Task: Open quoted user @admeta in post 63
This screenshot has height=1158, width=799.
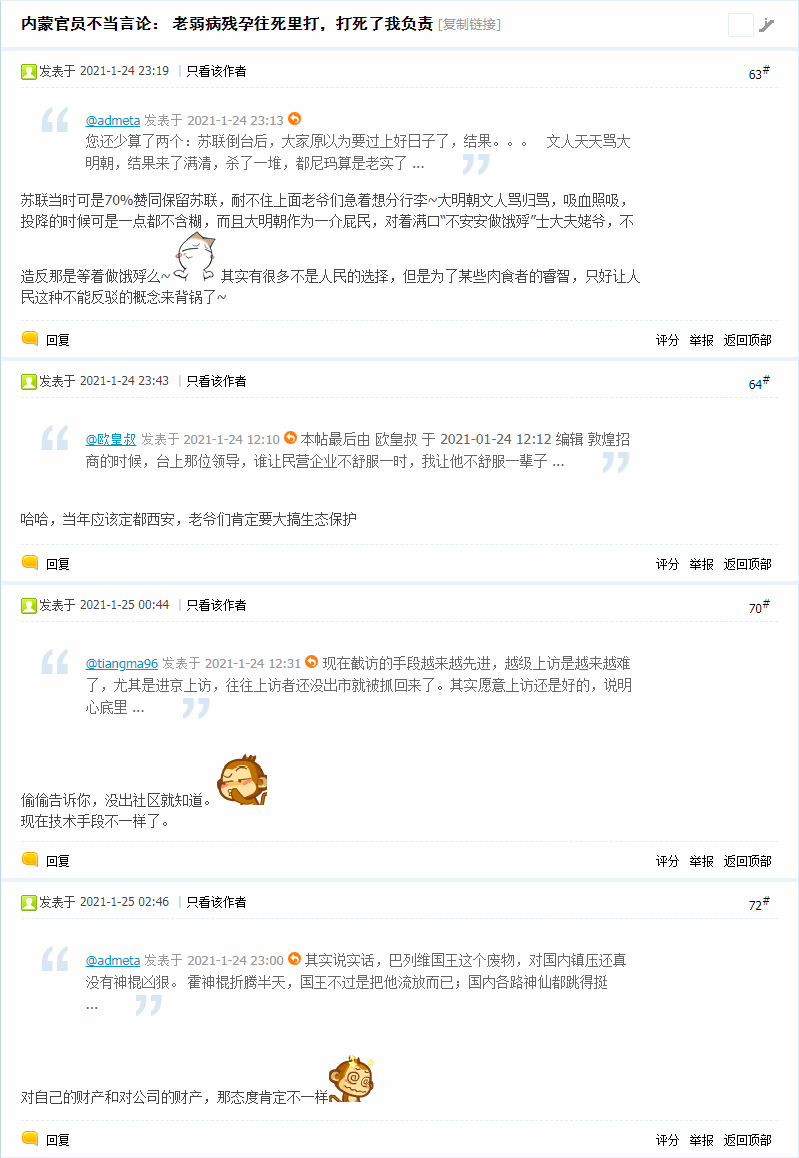Action: pos(112,120)
